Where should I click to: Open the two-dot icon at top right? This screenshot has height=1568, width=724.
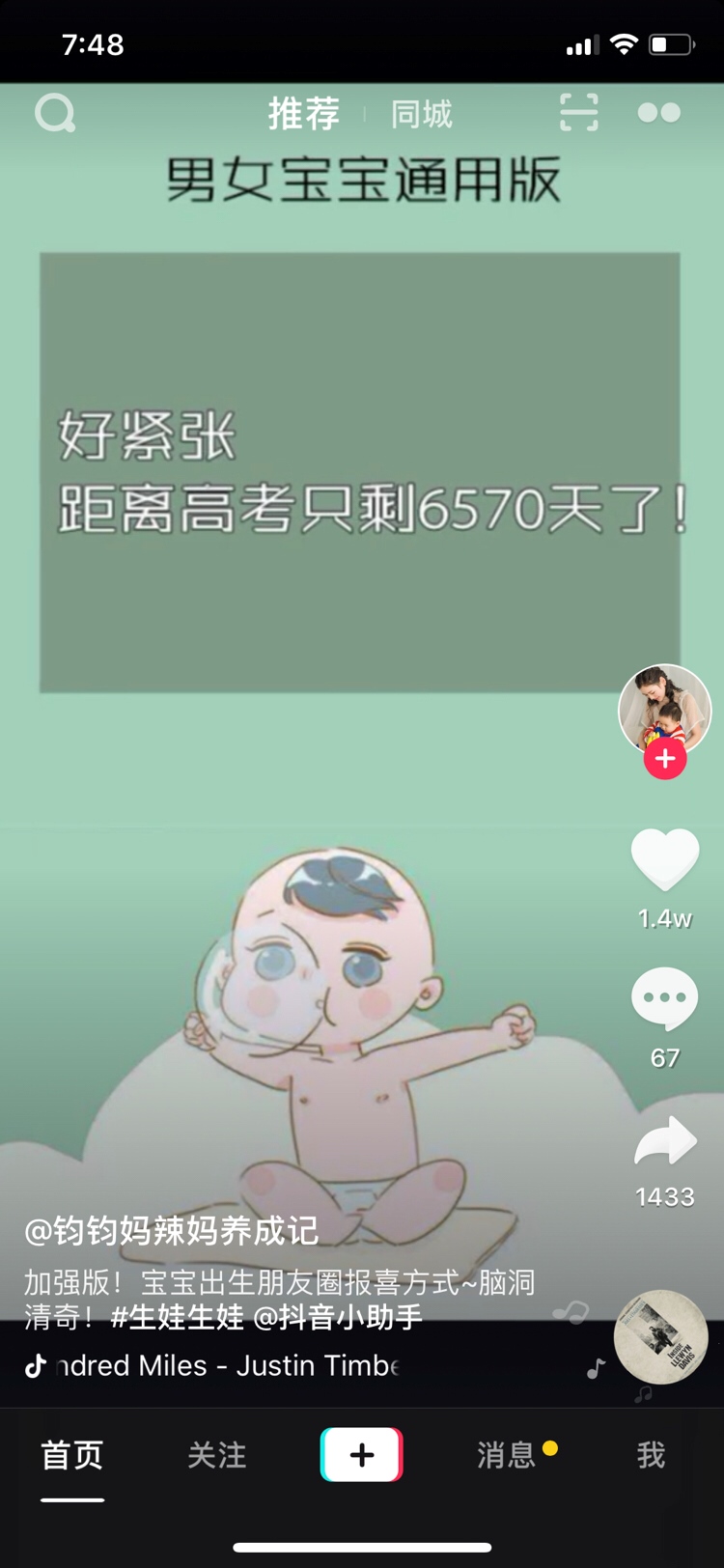coord(659,113)
